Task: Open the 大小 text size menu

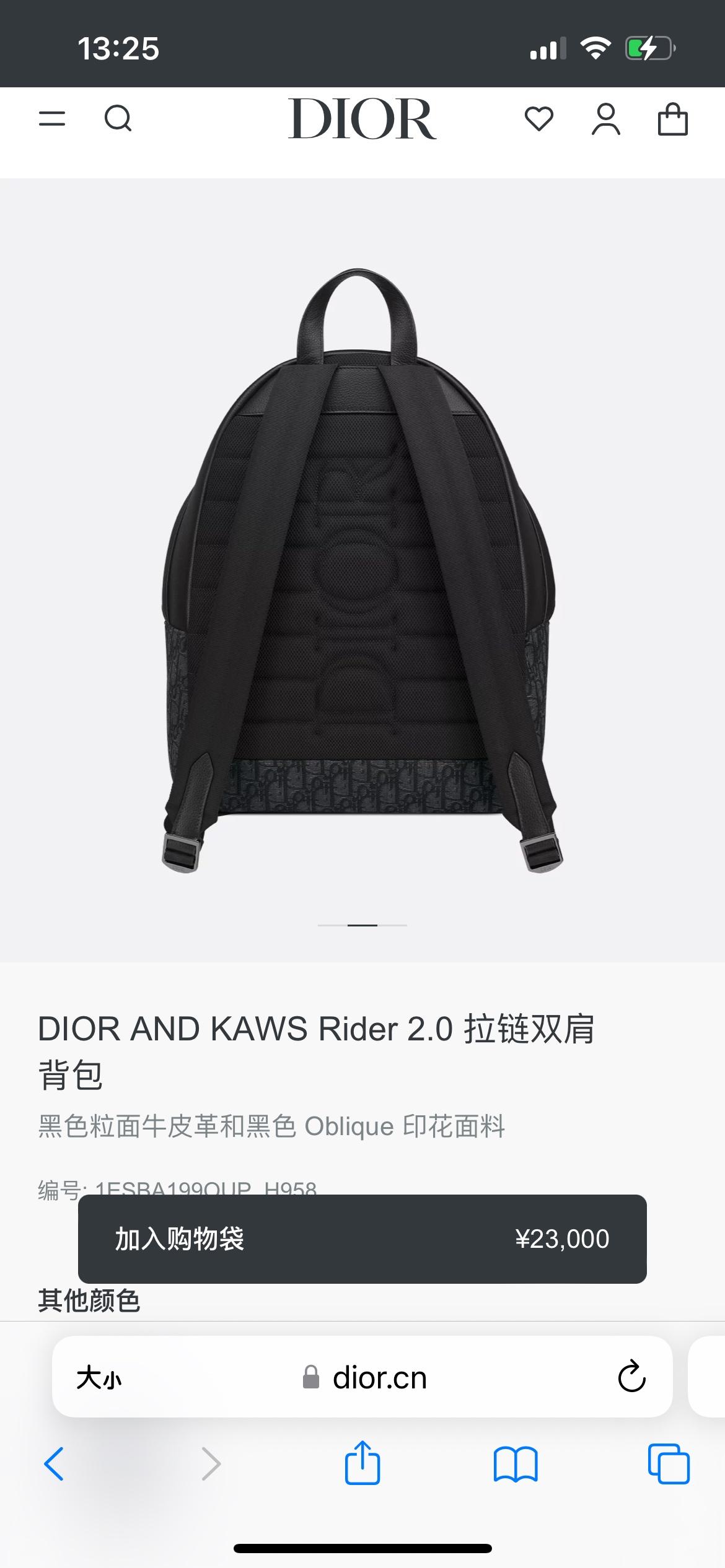Action: [x=99, y=1379]
